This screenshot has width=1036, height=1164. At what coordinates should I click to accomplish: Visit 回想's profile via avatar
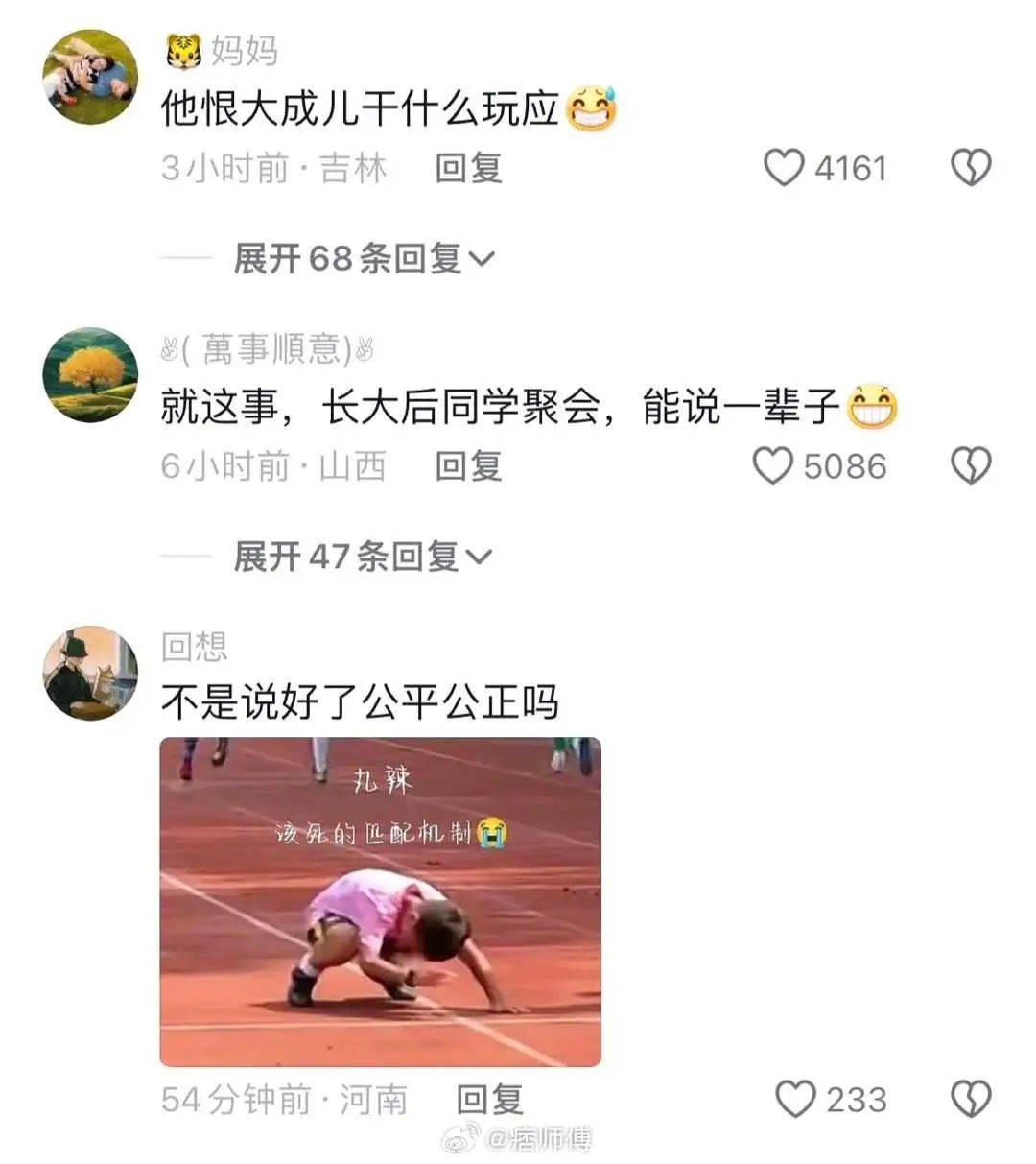coord(91,673)
